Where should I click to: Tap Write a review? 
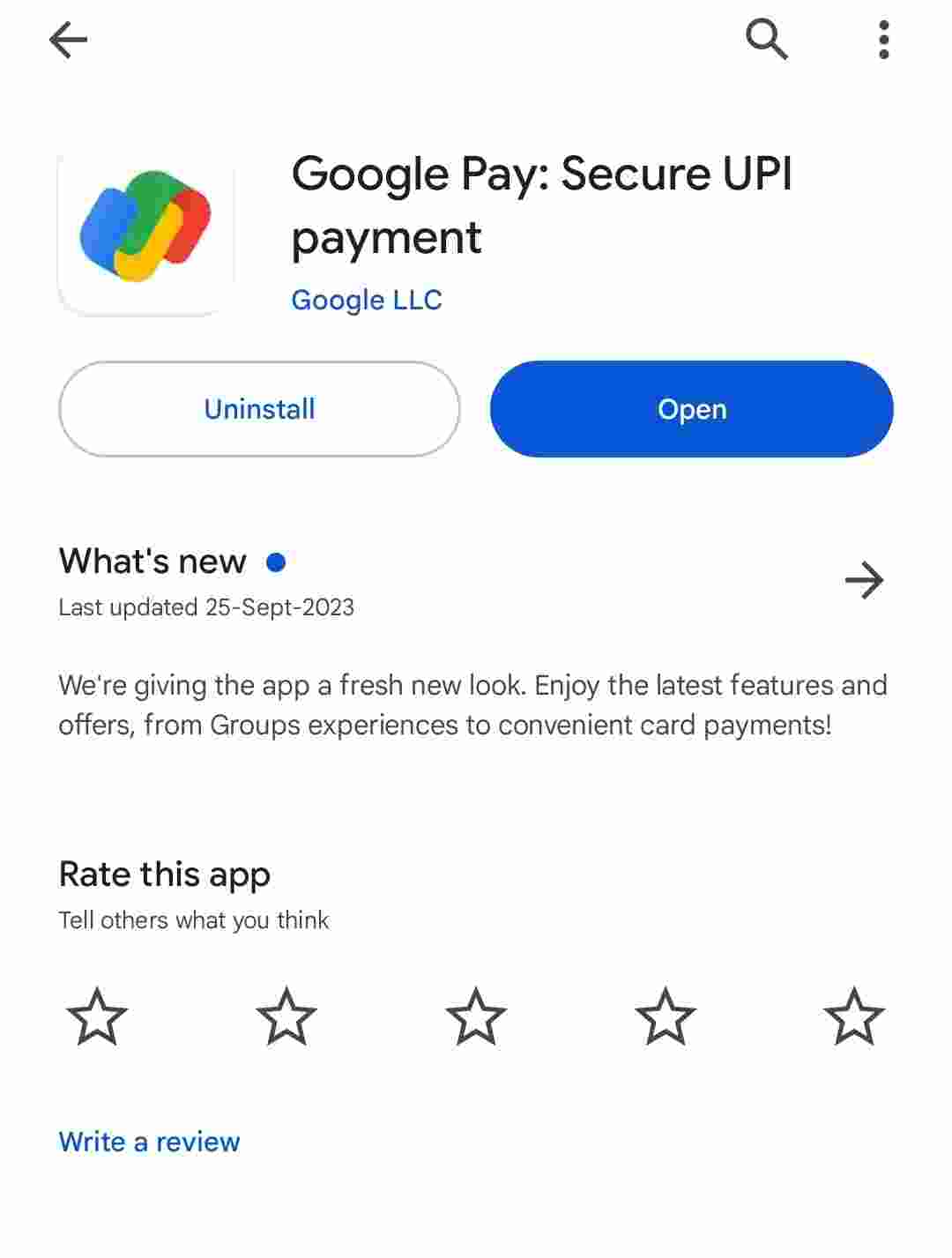coord(148,1142)
